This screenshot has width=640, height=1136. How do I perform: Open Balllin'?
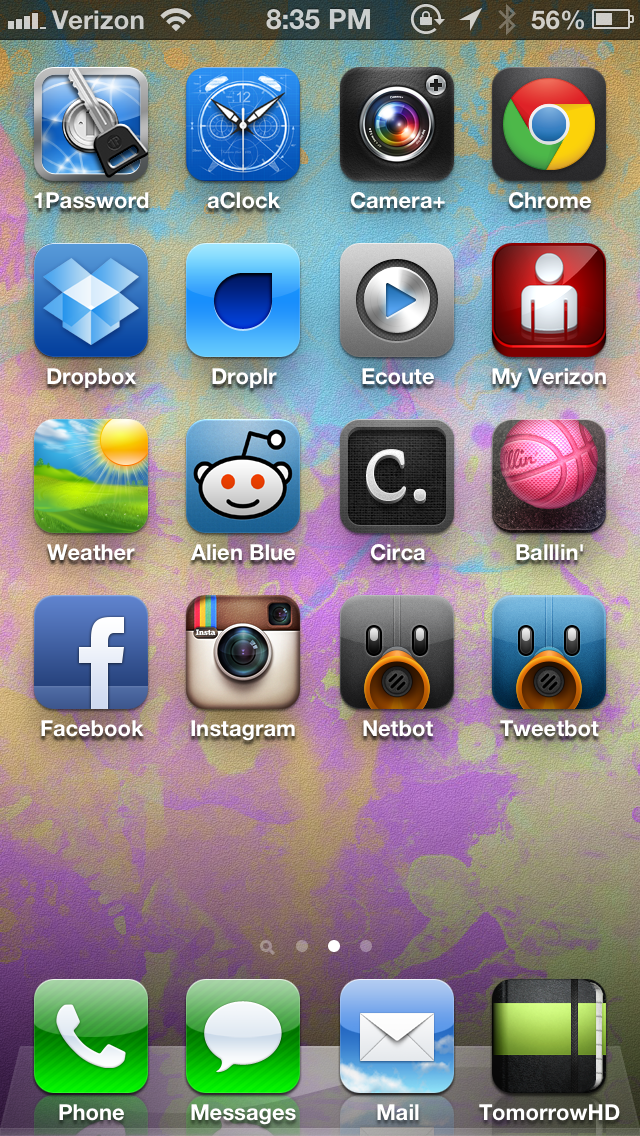549,476
